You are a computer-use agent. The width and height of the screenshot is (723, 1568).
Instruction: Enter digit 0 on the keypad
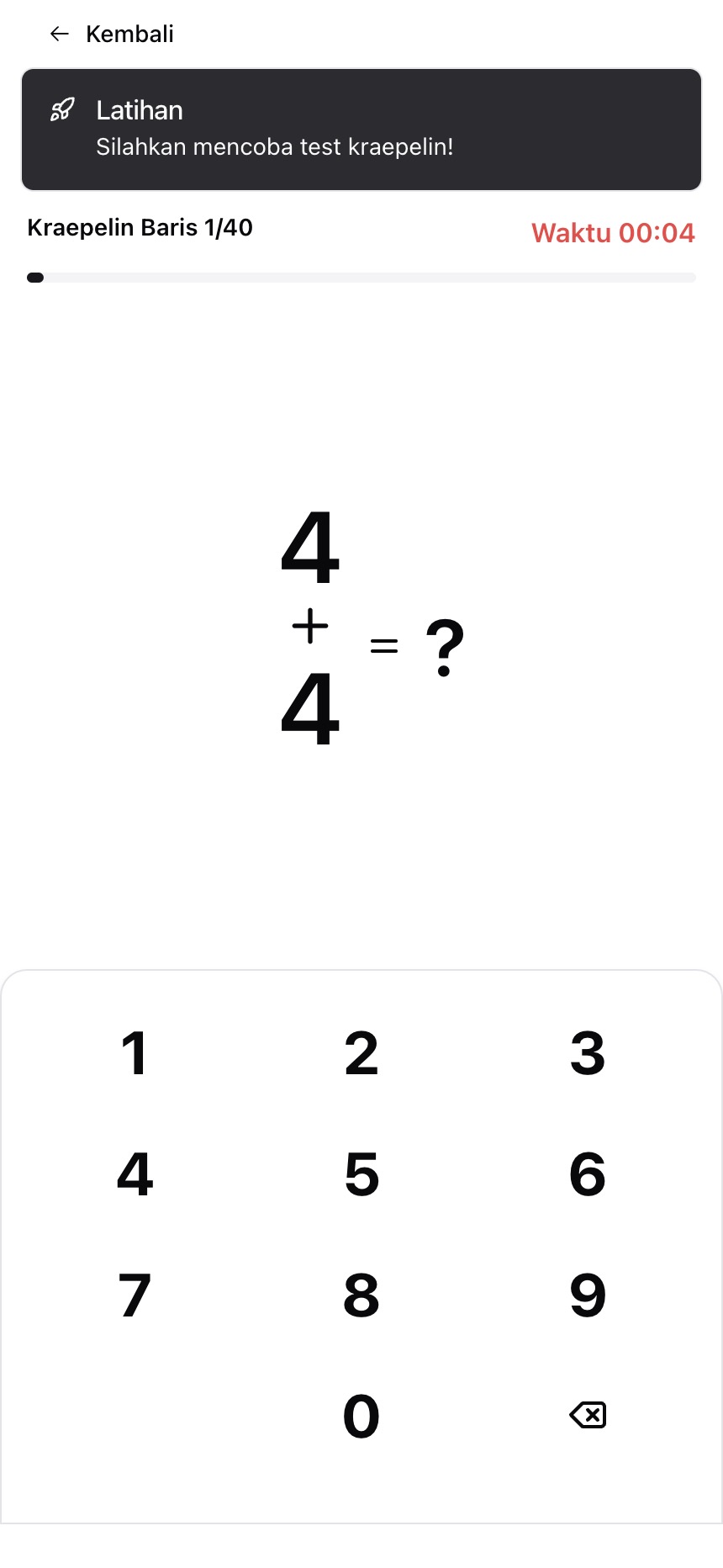pyautogui.click(x=361, y=1416)
